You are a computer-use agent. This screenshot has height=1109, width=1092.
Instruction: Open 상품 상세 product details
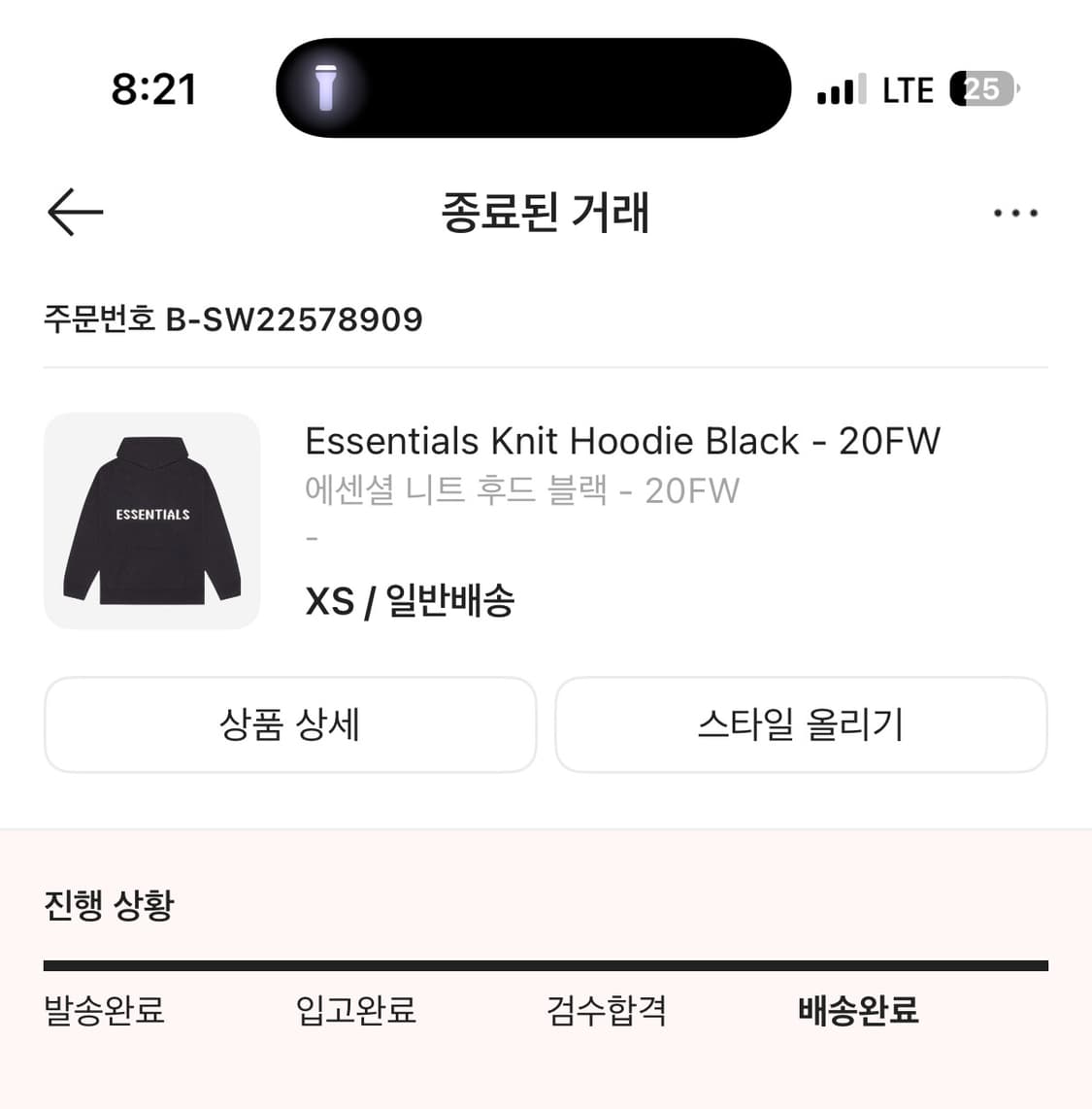(x=290, y=725)
